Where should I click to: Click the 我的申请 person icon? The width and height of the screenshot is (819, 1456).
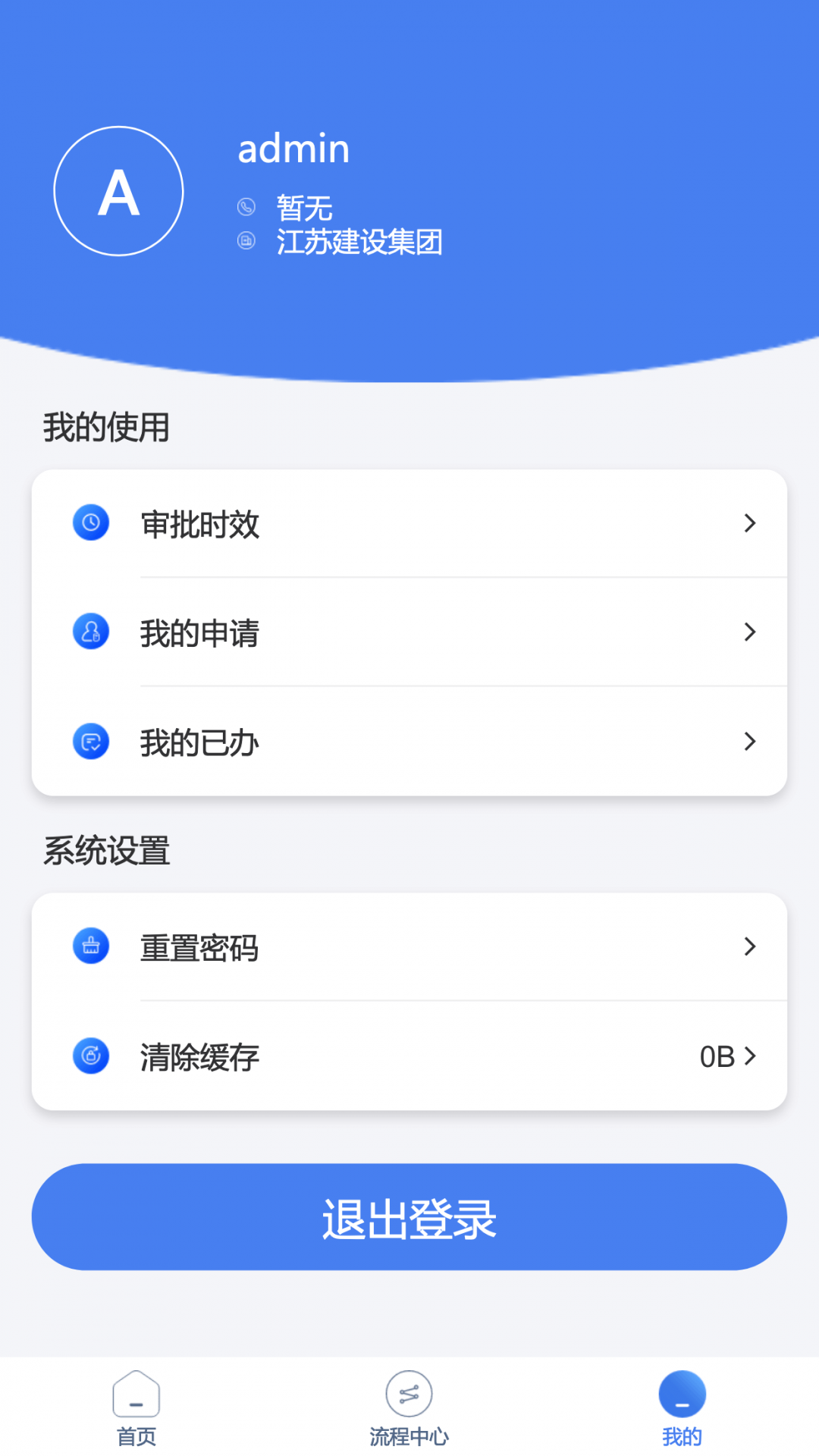tap(90, 631)
